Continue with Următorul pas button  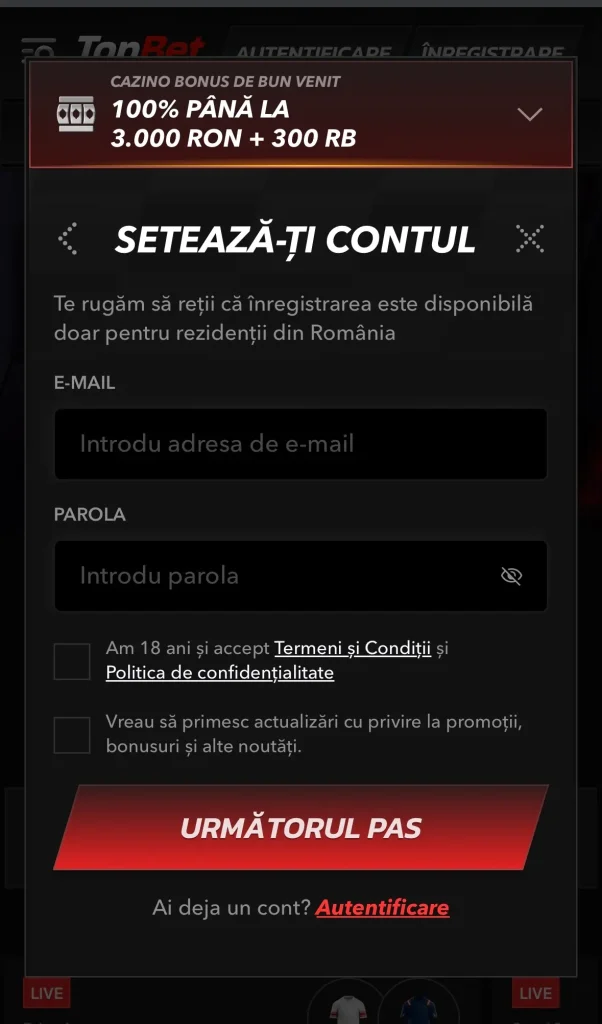tap(300, 828)
